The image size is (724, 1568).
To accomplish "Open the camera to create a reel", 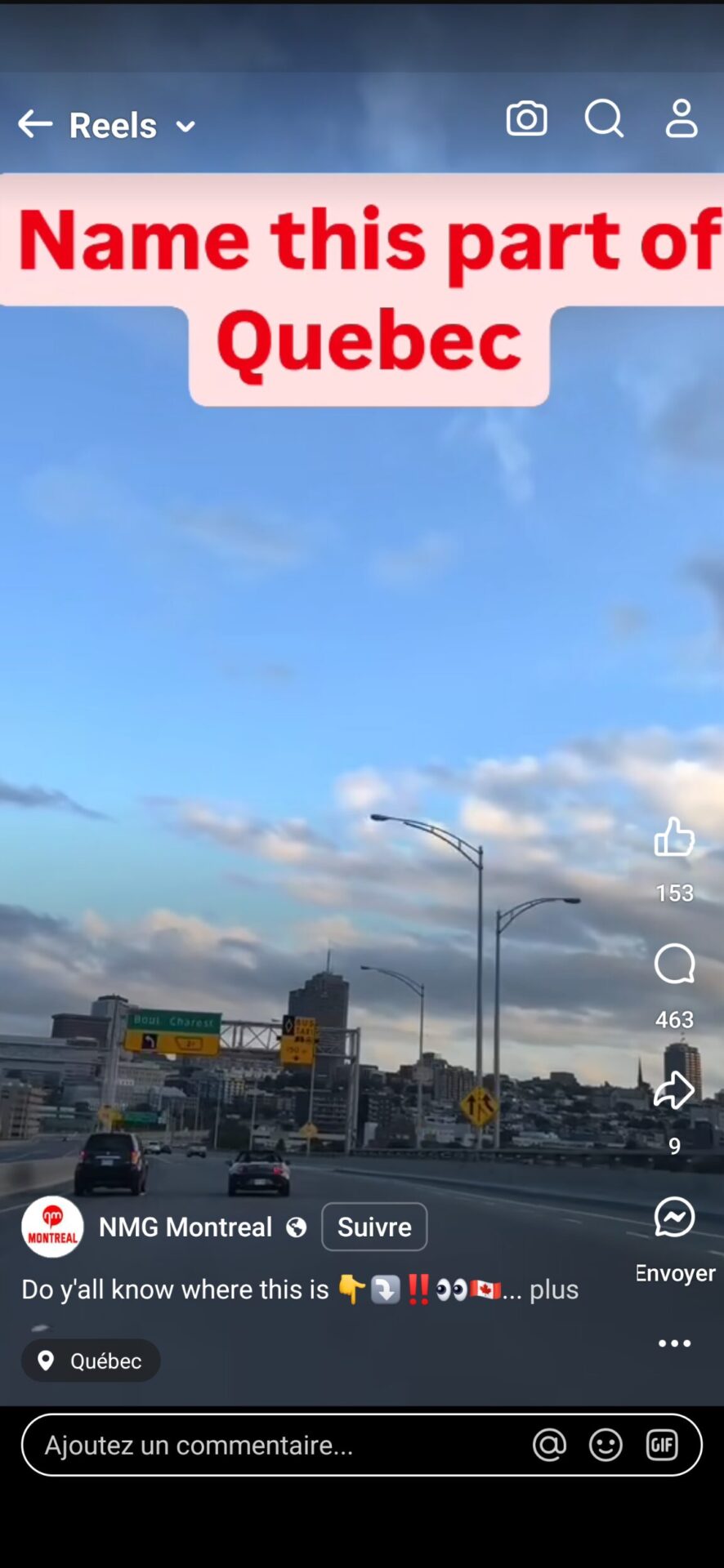I will tap(526, 118).
